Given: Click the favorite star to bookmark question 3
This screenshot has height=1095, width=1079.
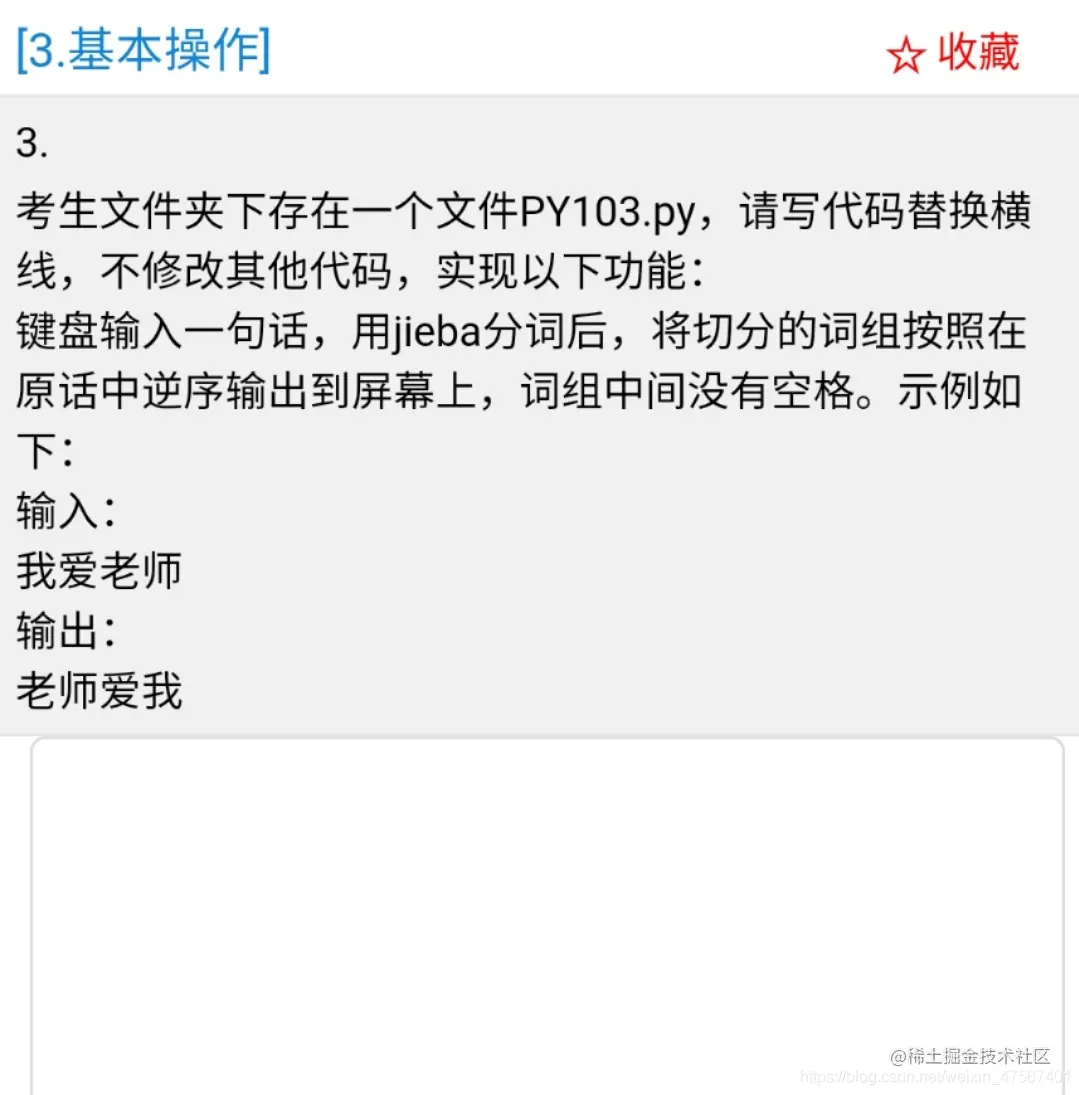Looking at the screenshot, I should 905,53.
